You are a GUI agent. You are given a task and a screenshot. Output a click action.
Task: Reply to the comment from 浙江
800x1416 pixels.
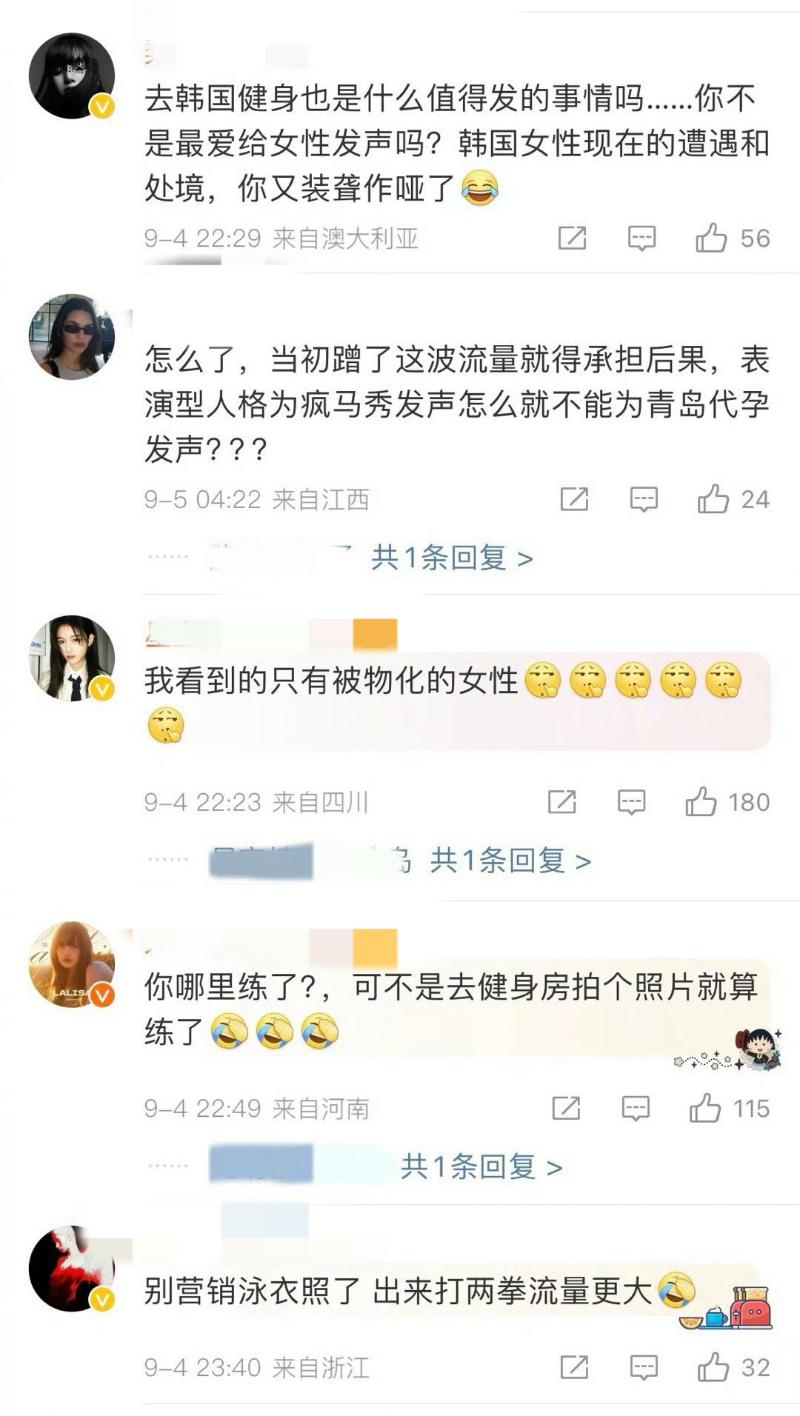click(x=643, y=1367)
